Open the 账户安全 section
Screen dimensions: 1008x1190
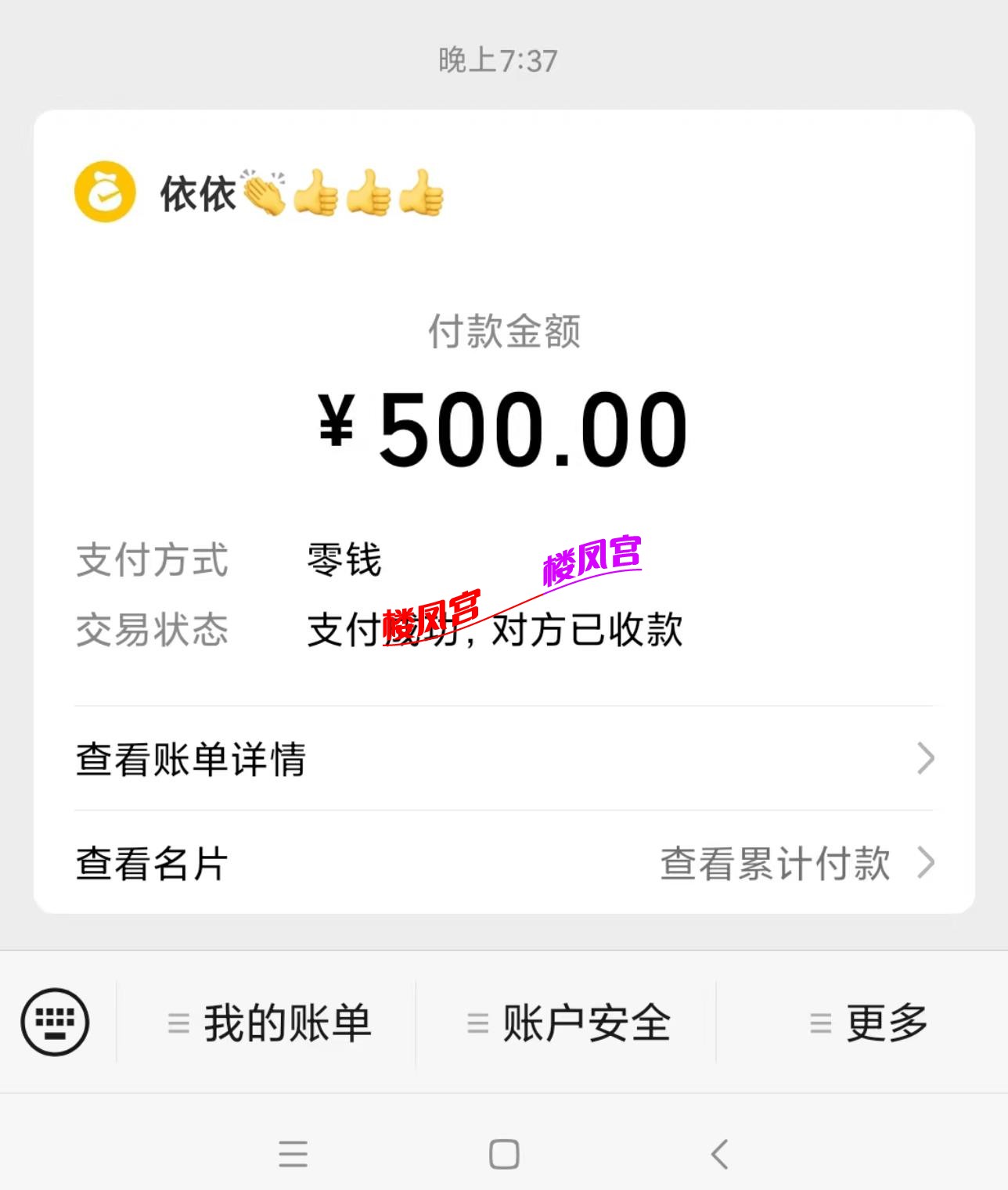click(585, 1021)
